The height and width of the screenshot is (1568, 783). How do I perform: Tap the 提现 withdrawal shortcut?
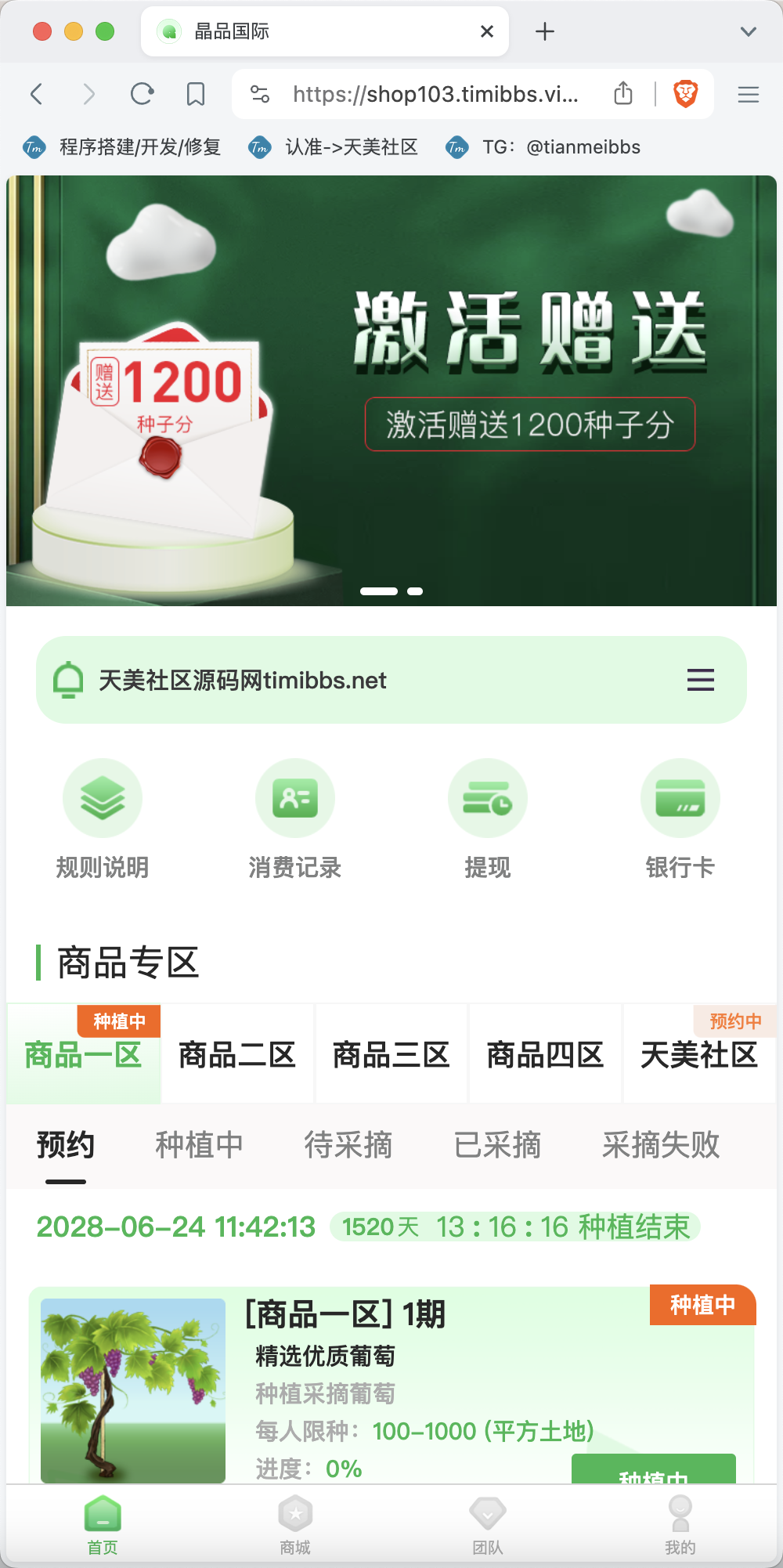tap(488, 819)
